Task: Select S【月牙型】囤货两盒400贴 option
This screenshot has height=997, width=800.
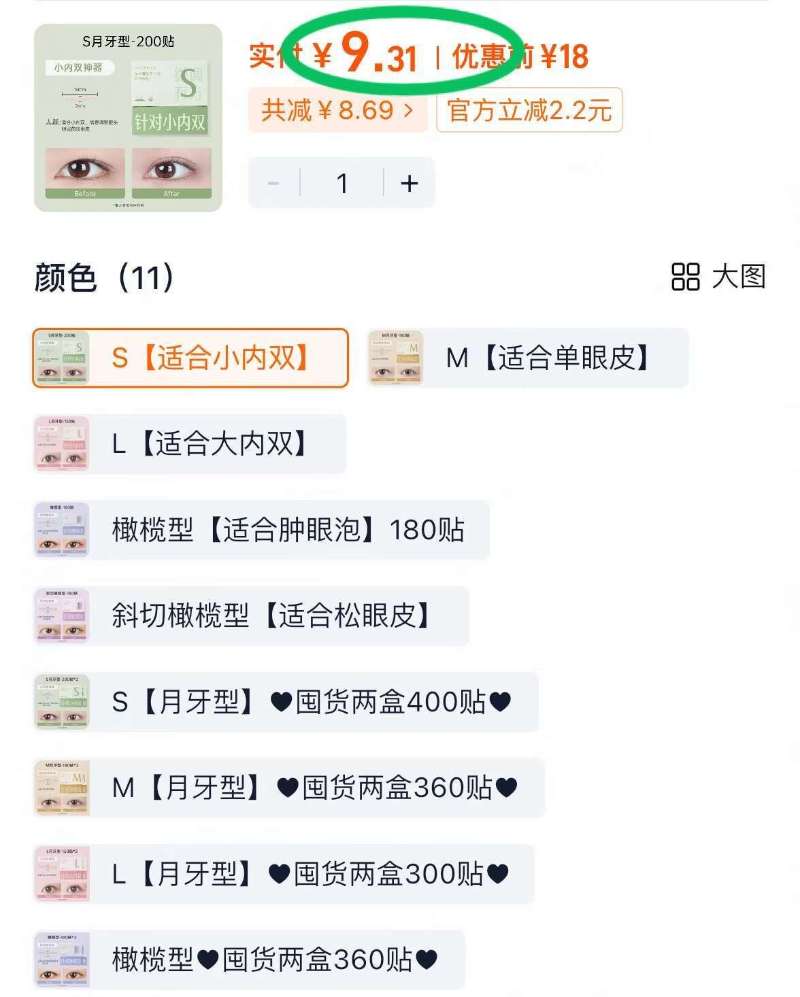Action: 270,703
